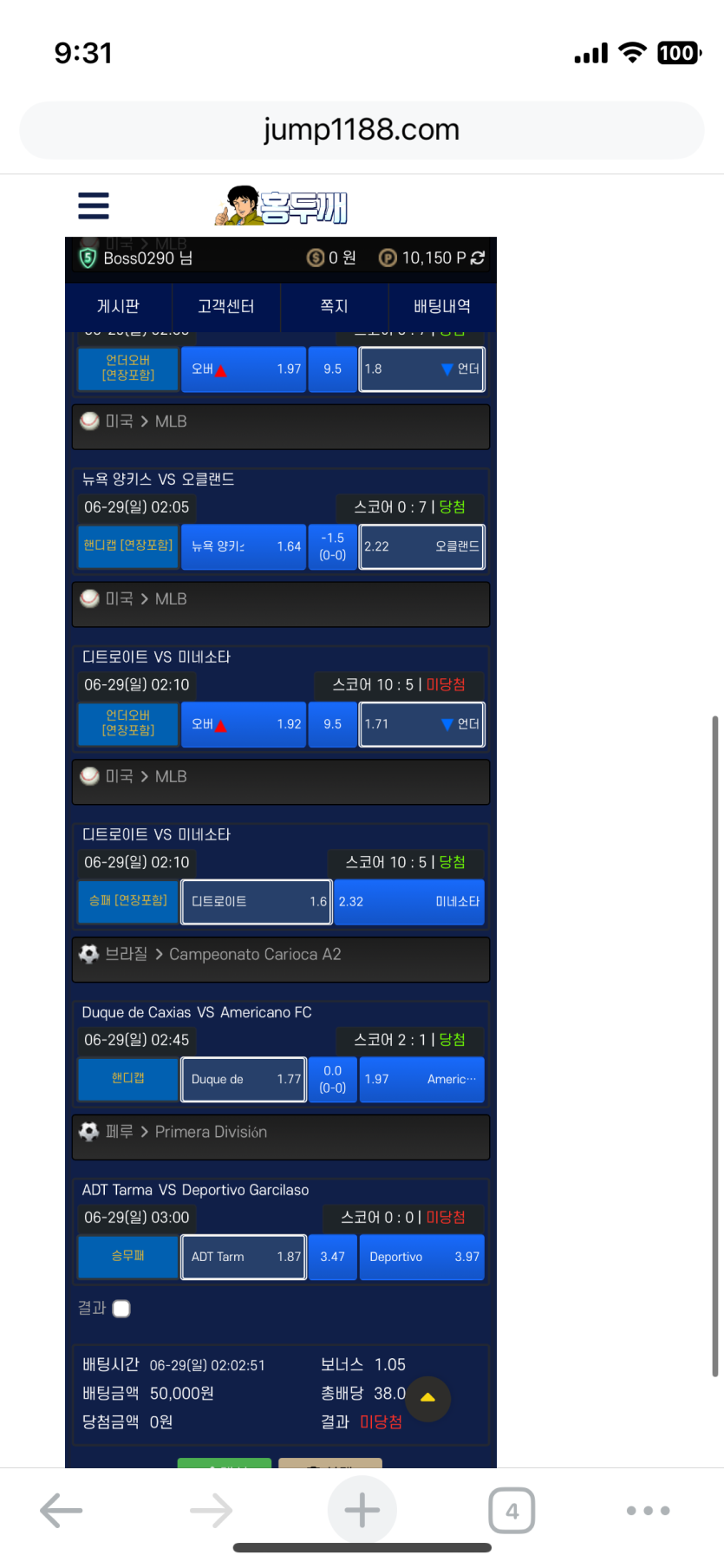Screen dimensions: 724x1568
Task: Go back in the browser
Action: click(x=62, y=1510)
